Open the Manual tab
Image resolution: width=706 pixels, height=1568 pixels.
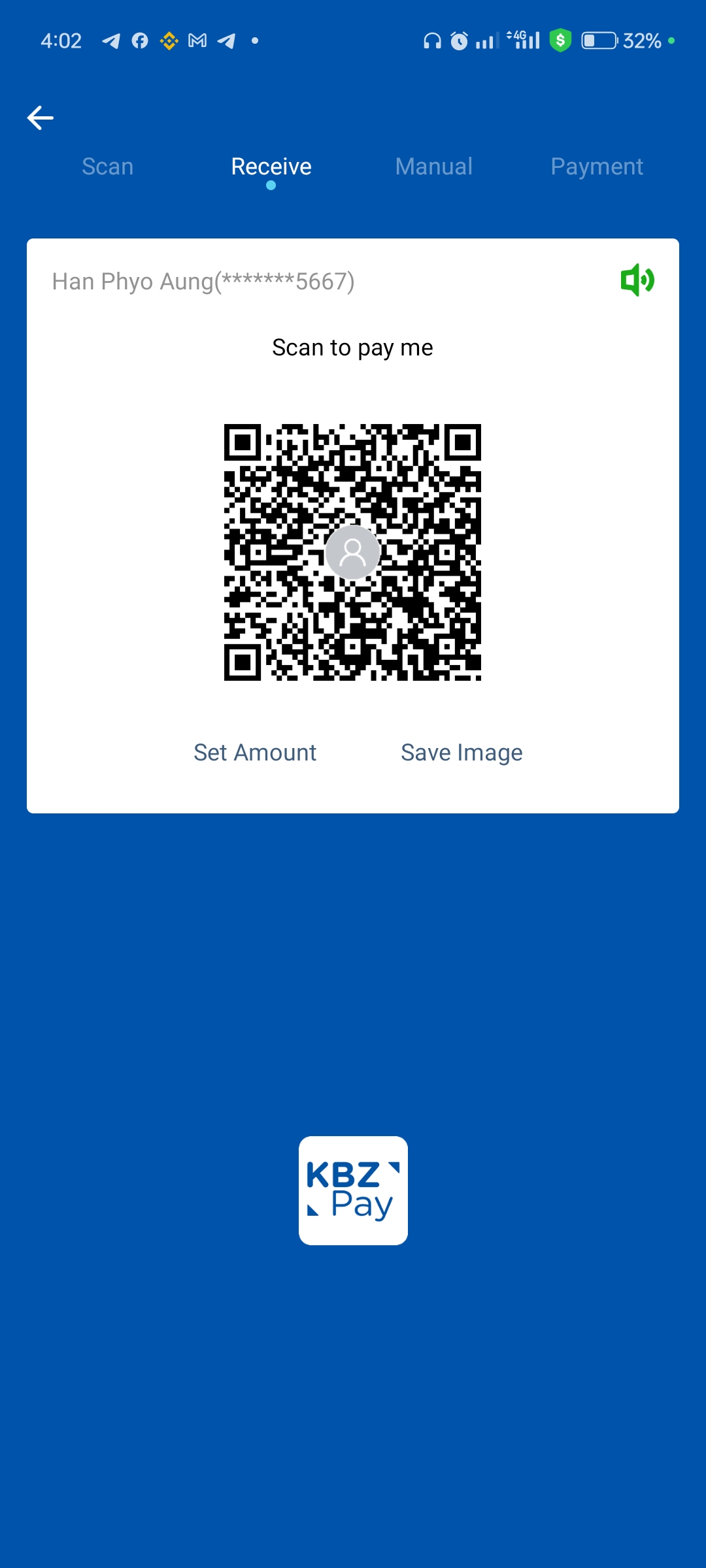click(x=434, y=167)
